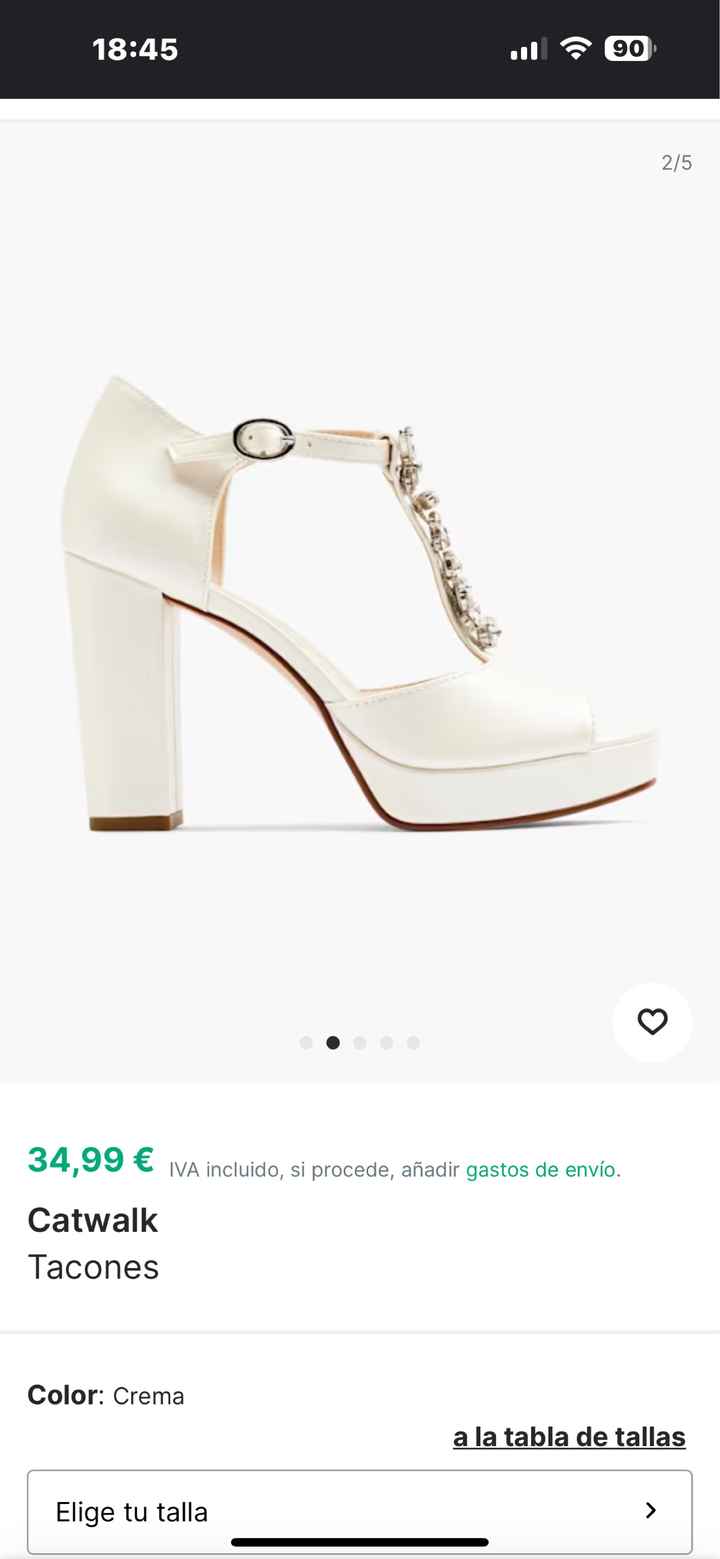Tap the battery indicator showing 90
Image resolution: width=720 pixels, height=1559 pixels.
627,49
